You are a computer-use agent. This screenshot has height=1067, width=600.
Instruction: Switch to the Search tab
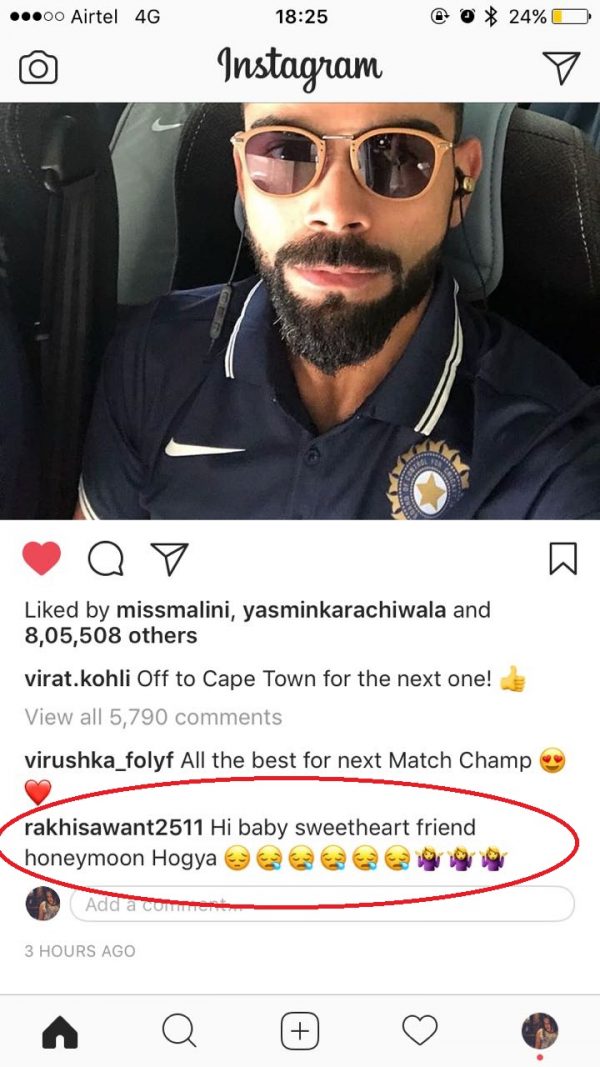pos(179,1031)
